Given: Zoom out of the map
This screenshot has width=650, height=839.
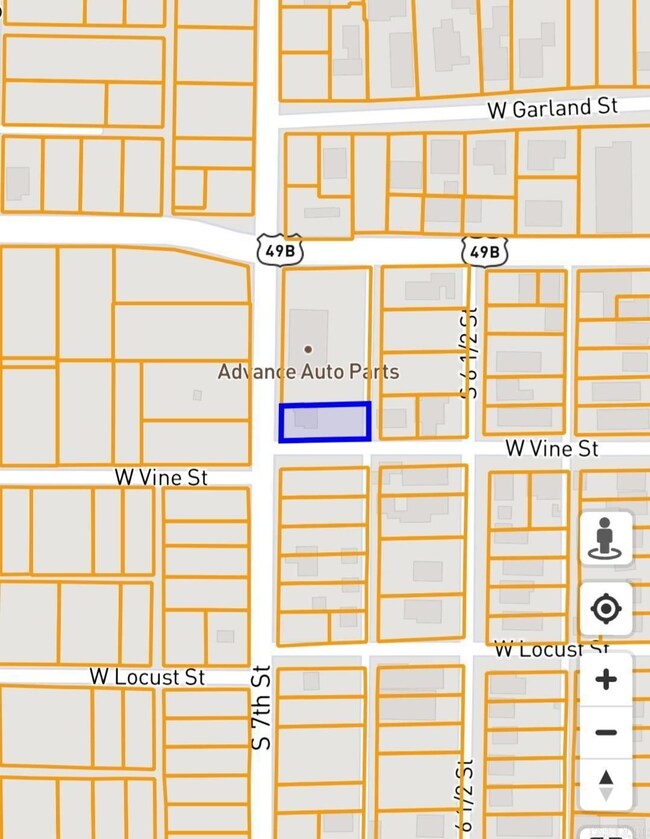Looking at the screenshot, I should [605, 732].
